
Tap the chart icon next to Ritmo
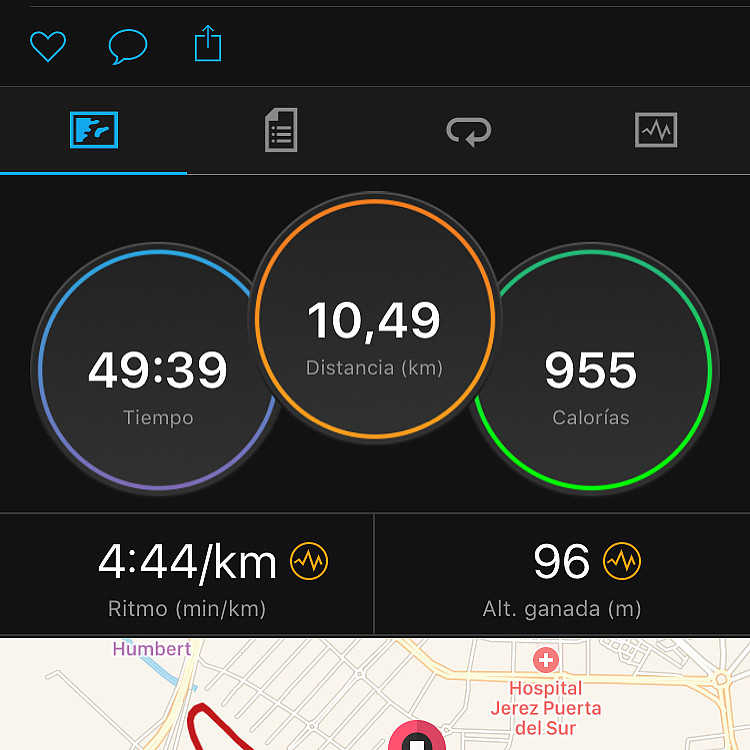pyautogui.click(x=309, y=562)
